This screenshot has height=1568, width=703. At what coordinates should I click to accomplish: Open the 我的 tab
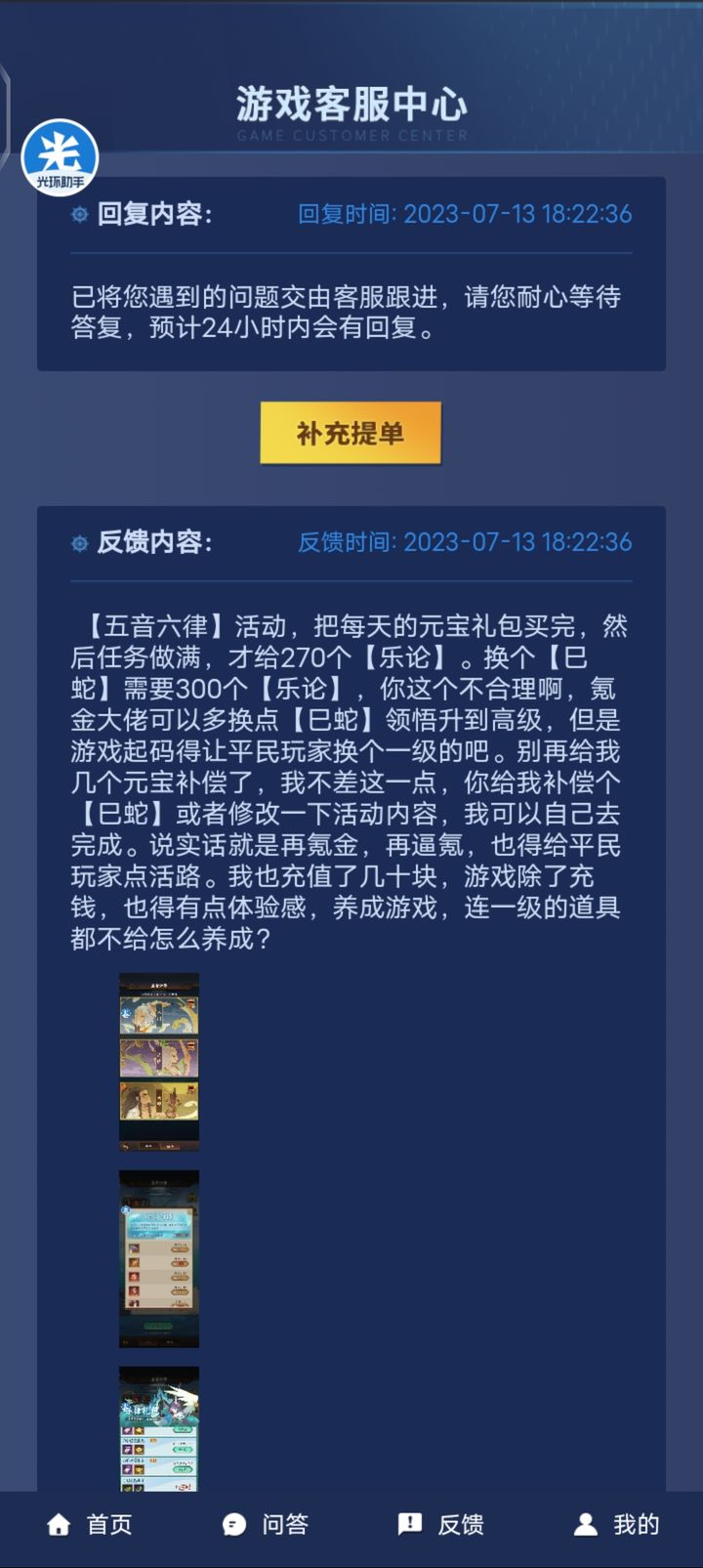click(616, 1524)
